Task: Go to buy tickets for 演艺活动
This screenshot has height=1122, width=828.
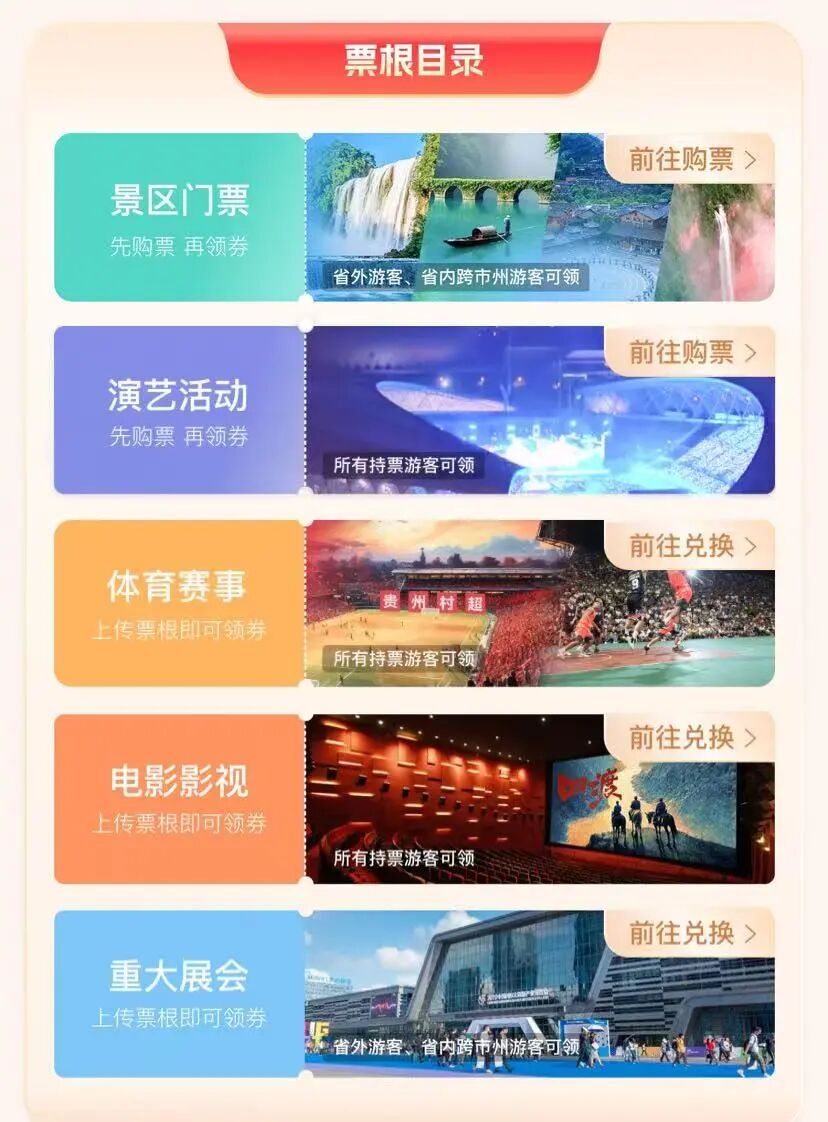Action: (x=691, y=352)
